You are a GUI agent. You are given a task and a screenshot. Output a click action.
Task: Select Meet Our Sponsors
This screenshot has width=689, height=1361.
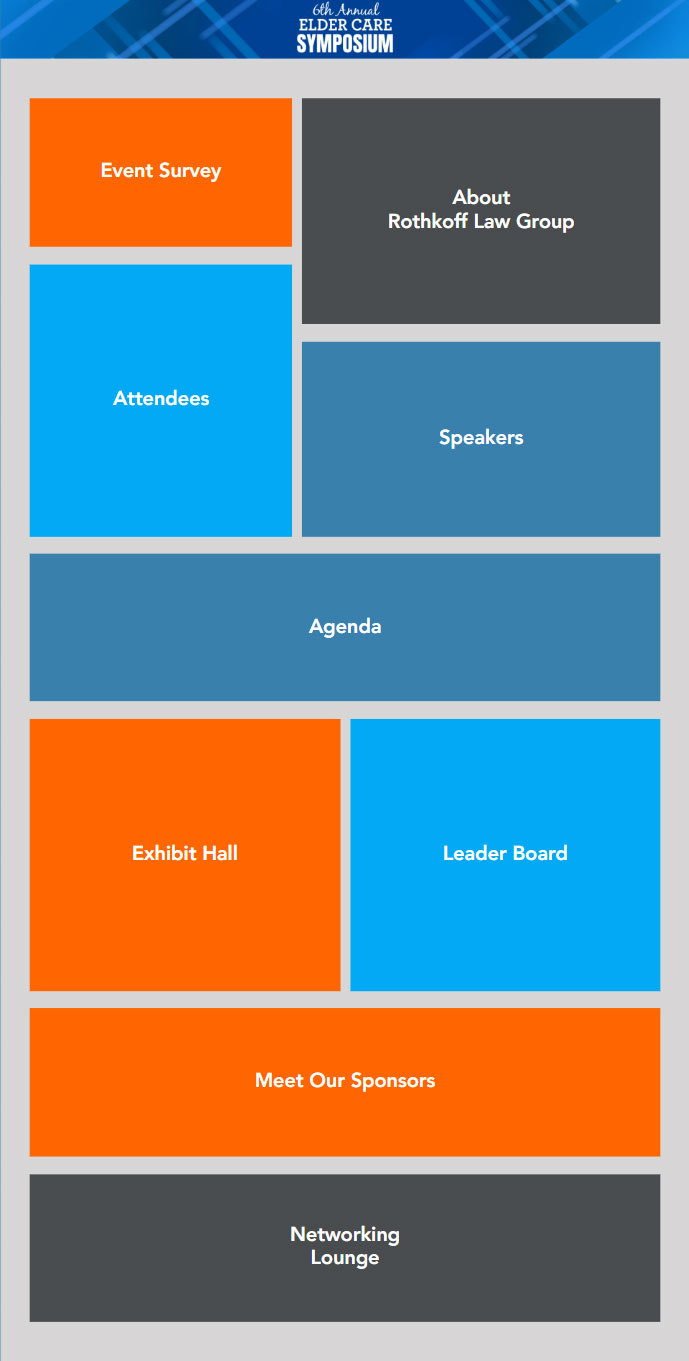(x=345, y=1082)
